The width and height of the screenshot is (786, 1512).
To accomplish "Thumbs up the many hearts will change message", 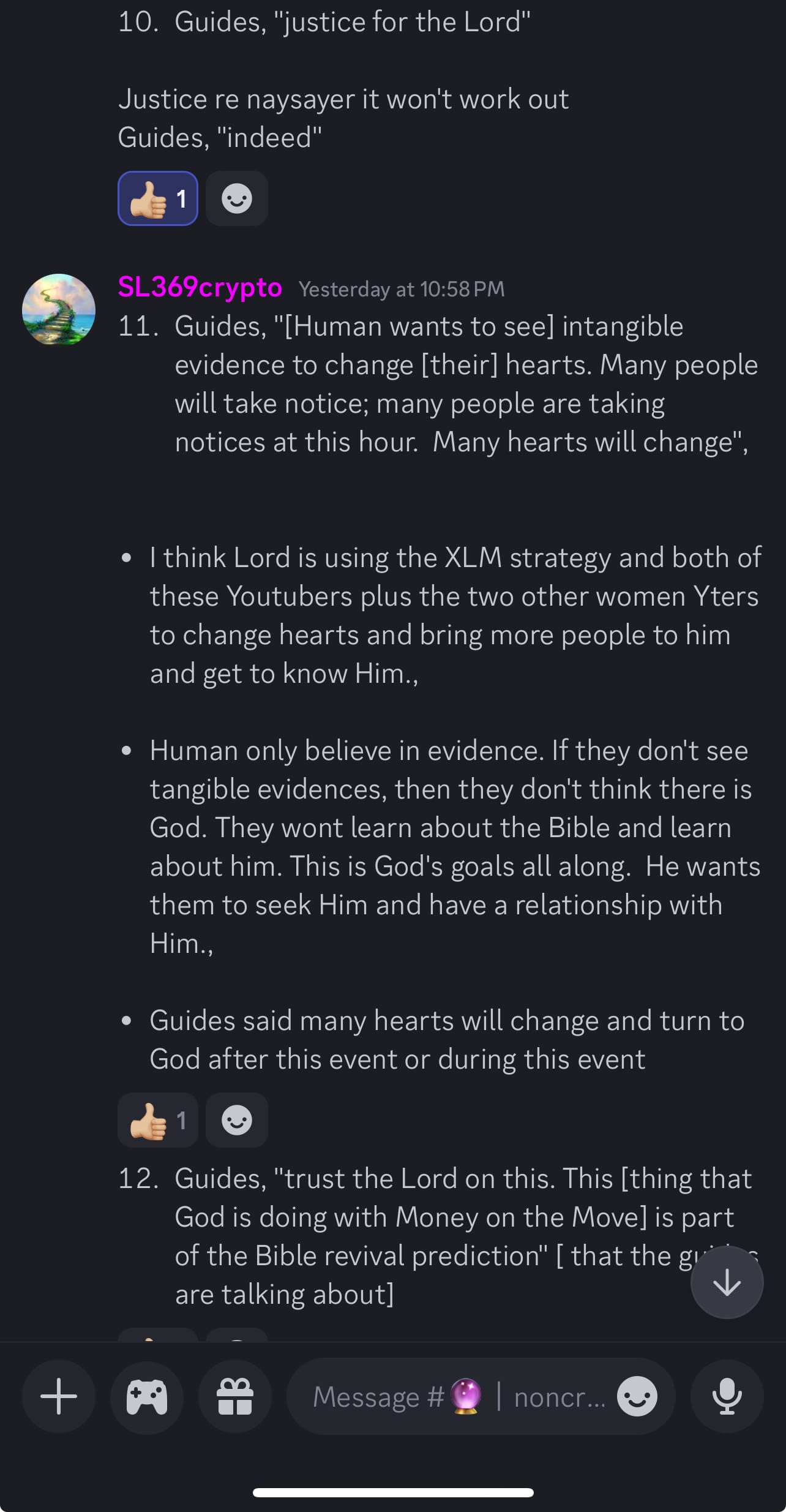I will [x=158, y=1120].
